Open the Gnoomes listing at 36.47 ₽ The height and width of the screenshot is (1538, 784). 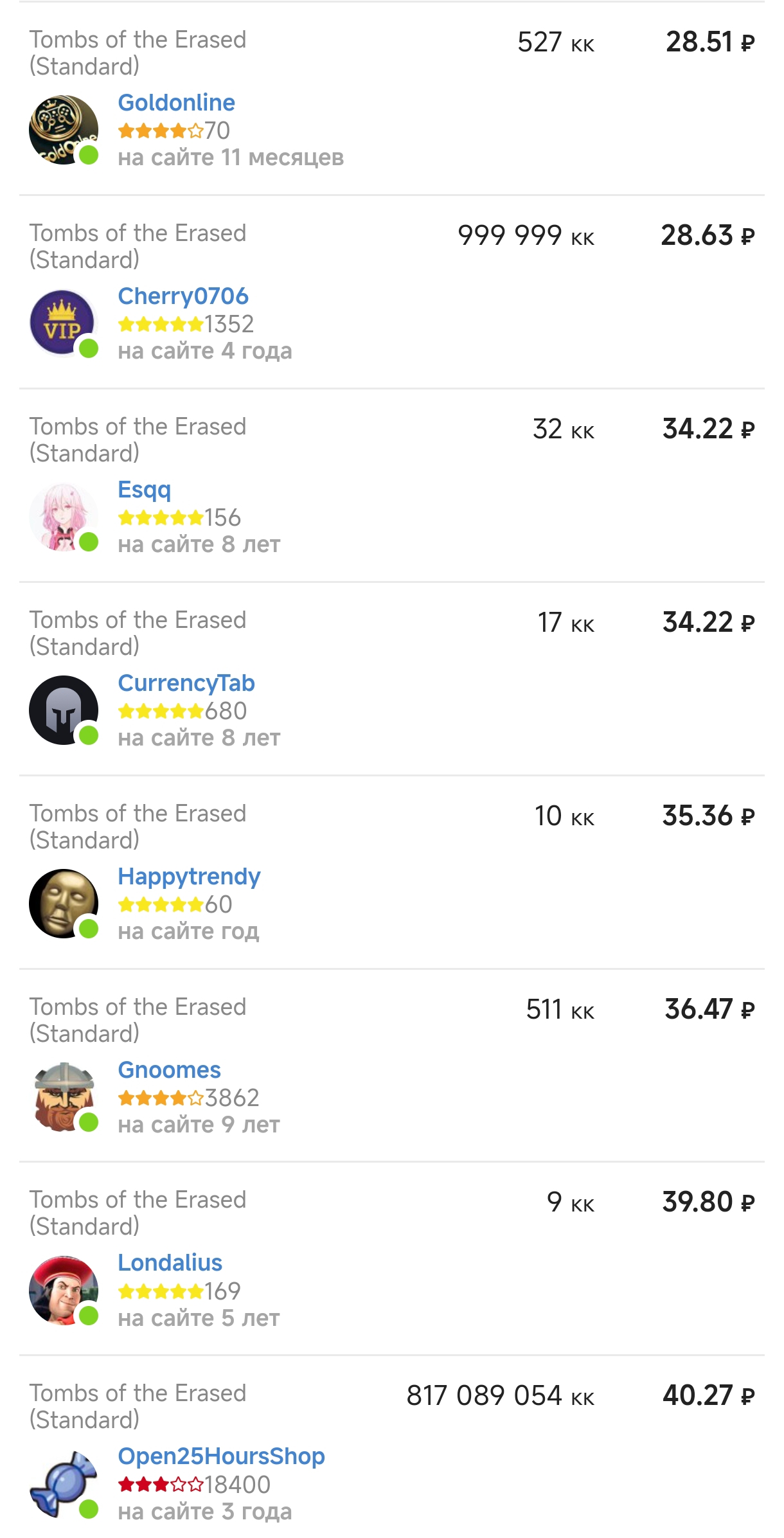[392, 1066]
